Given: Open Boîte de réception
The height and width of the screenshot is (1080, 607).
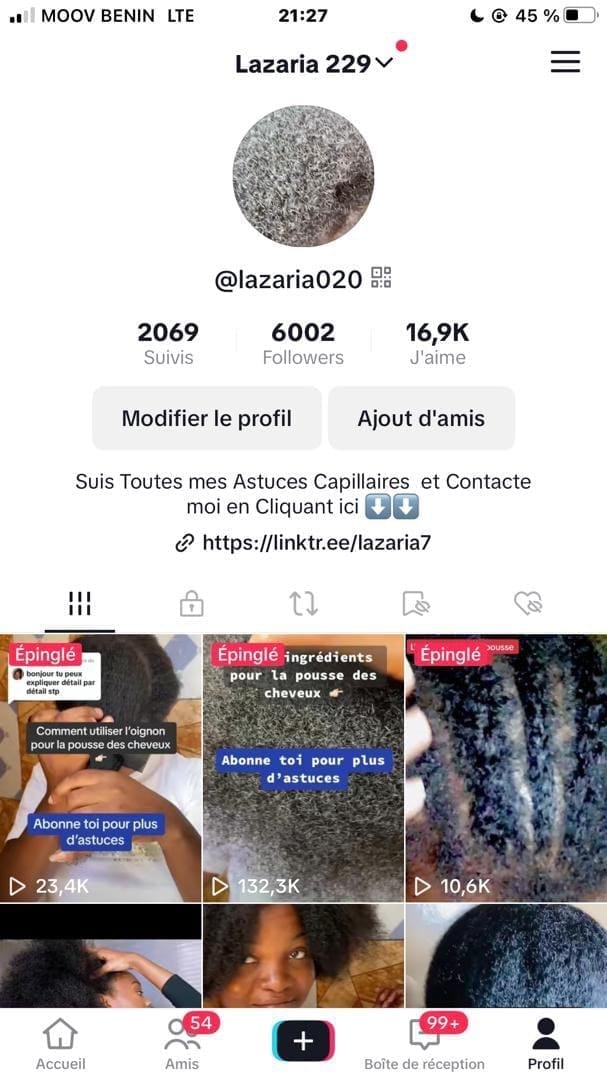Looking at the screenshot, I should click(x=424, y=1043).
